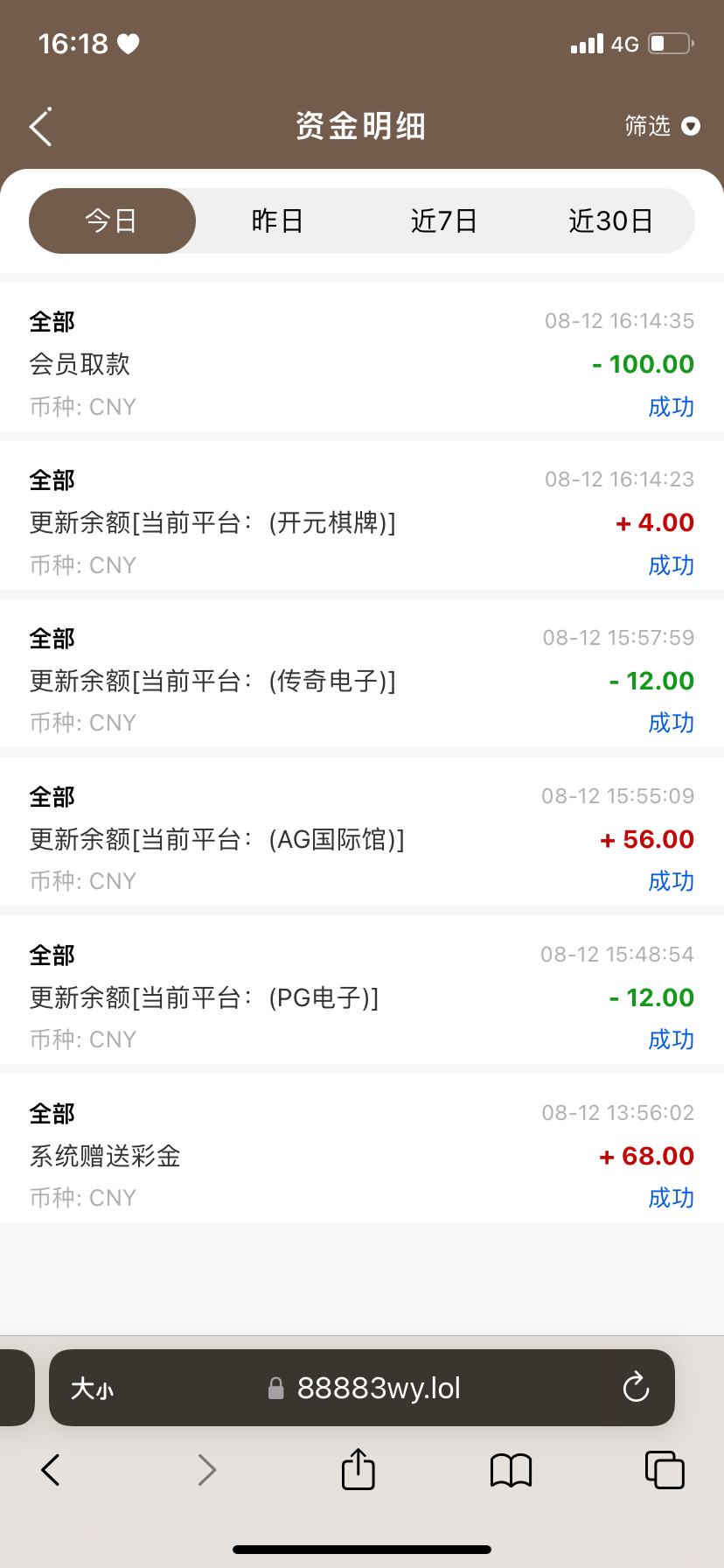Select the 今日 tab
The image size is (724, 1568).
(112, 221)
